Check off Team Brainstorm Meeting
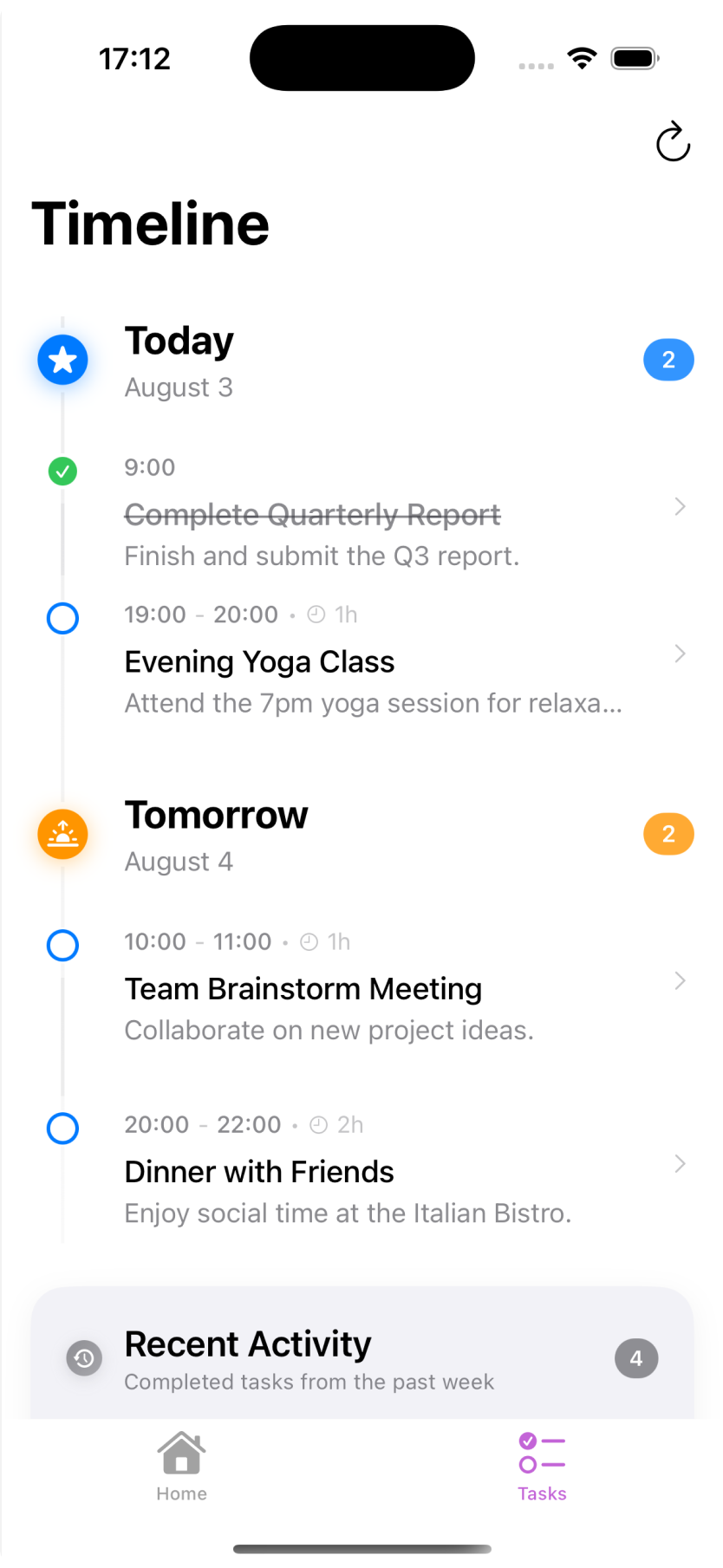The image size is (723, 1568). click(x=62, y=945)
